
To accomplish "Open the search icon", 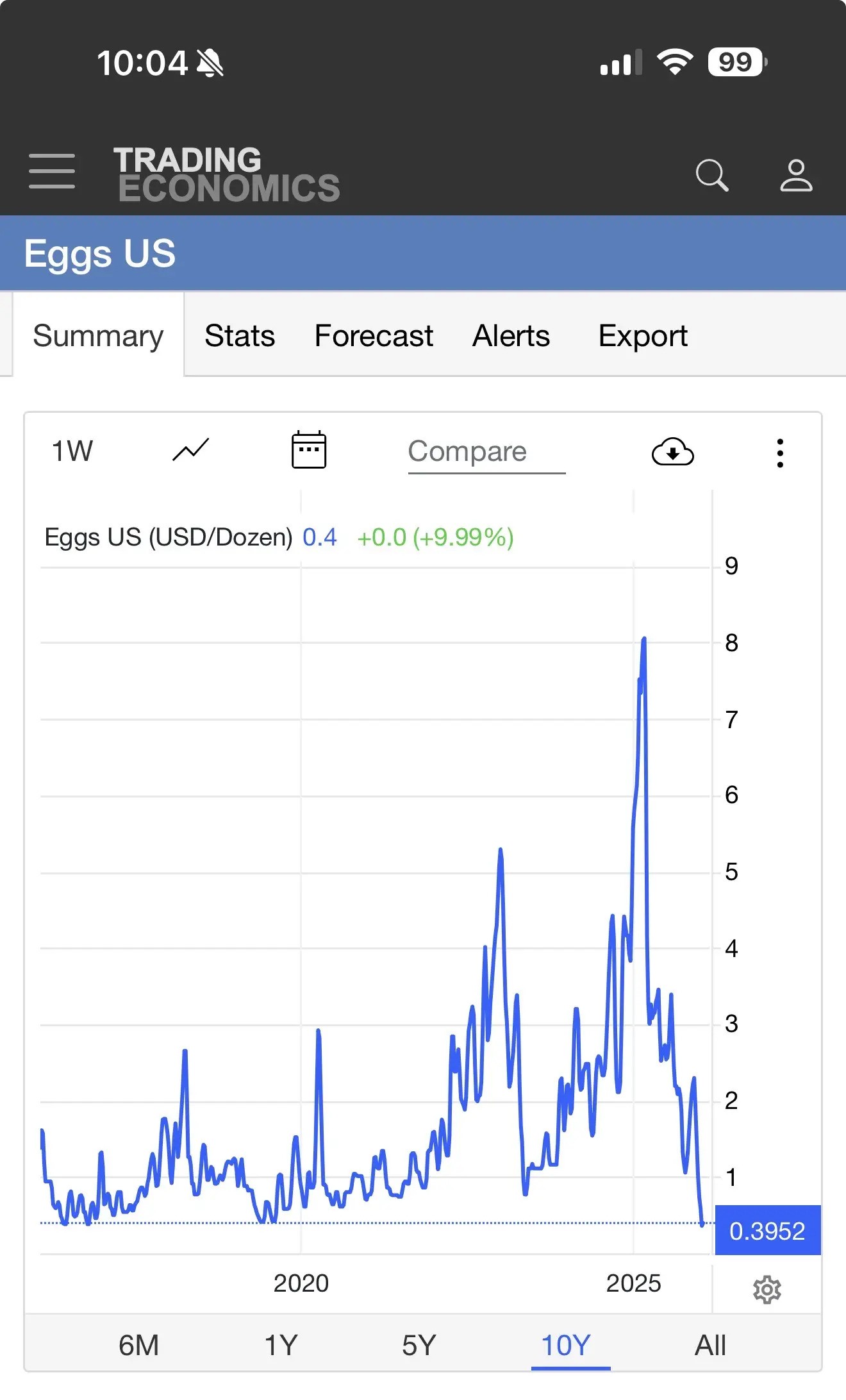I will [711, 175].
